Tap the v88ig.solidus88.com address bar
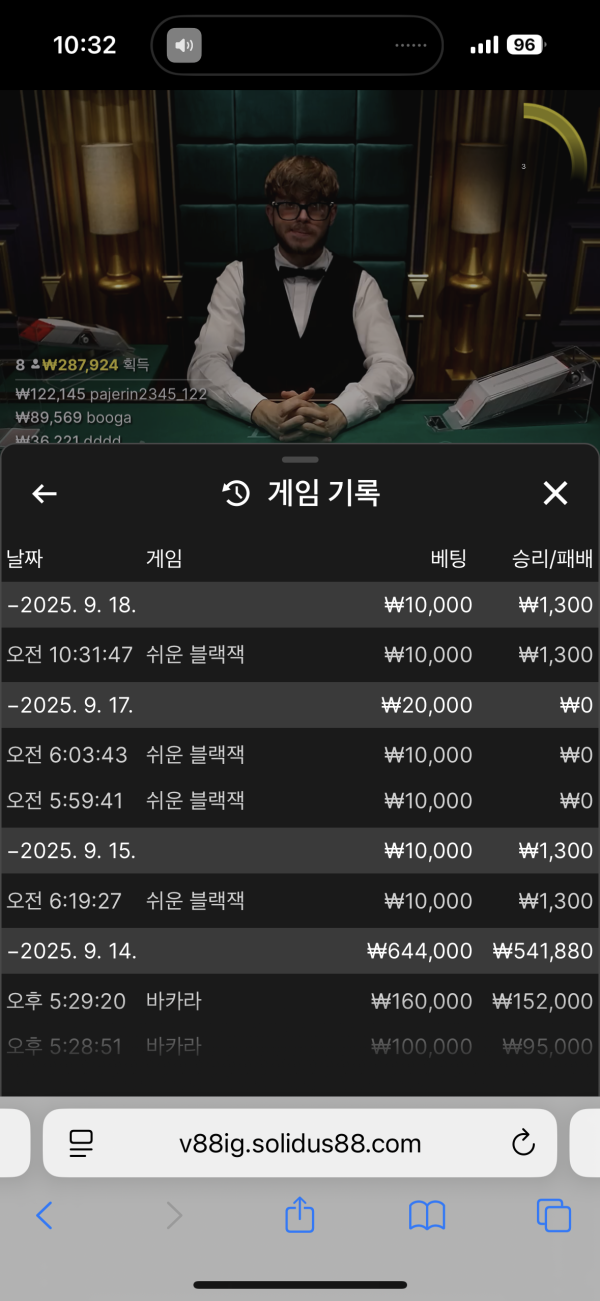This screenshot has height=1301, width=600. tap(300, 1144)
